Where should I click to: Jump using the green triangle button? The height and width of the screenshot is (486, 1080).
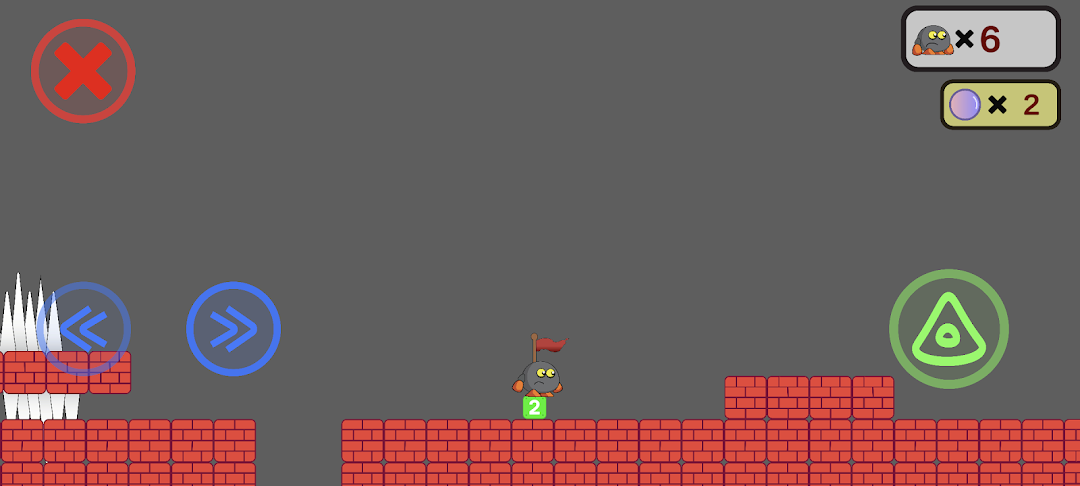pos(948,329)
